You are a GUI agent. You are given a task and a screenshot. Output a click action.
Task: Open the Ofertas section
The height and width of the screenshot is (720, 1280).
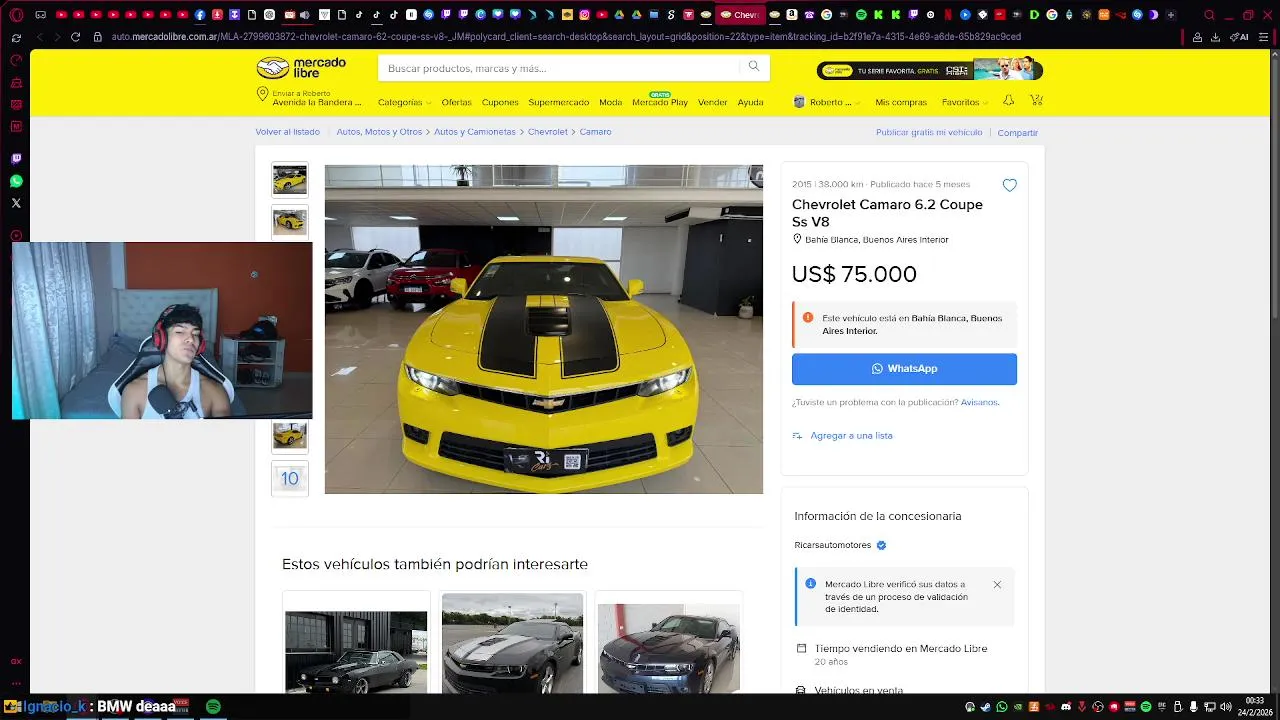(x=456, y=102)
